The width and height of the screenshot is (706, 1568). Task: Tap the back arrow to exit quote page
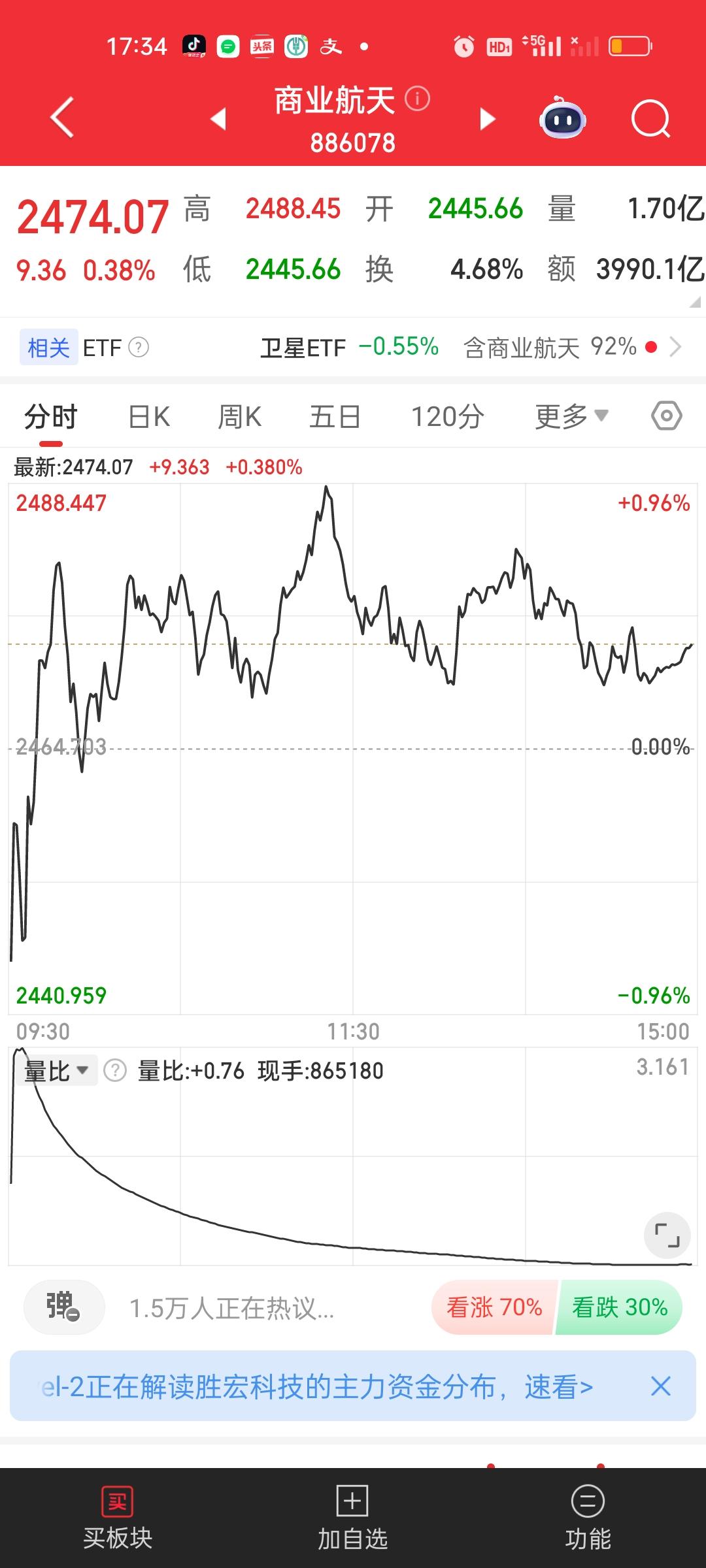pyautogui.click(x=62, y=118)
